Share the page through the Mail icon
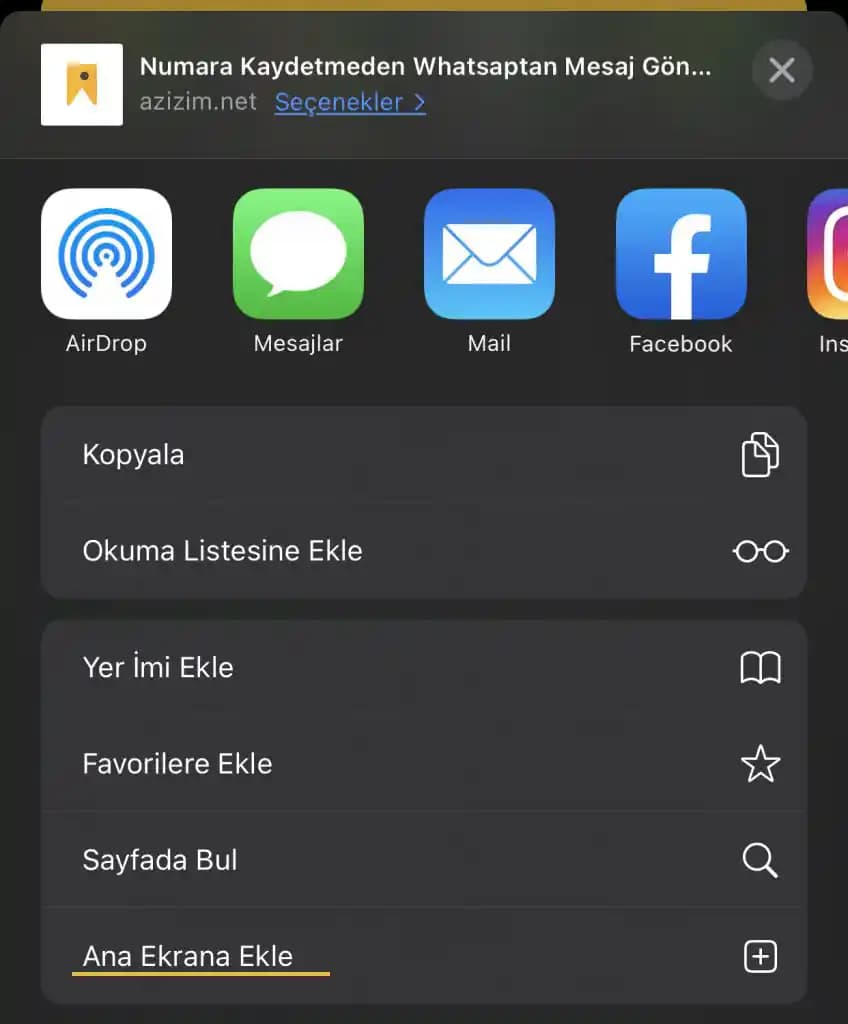 (489, 253)
